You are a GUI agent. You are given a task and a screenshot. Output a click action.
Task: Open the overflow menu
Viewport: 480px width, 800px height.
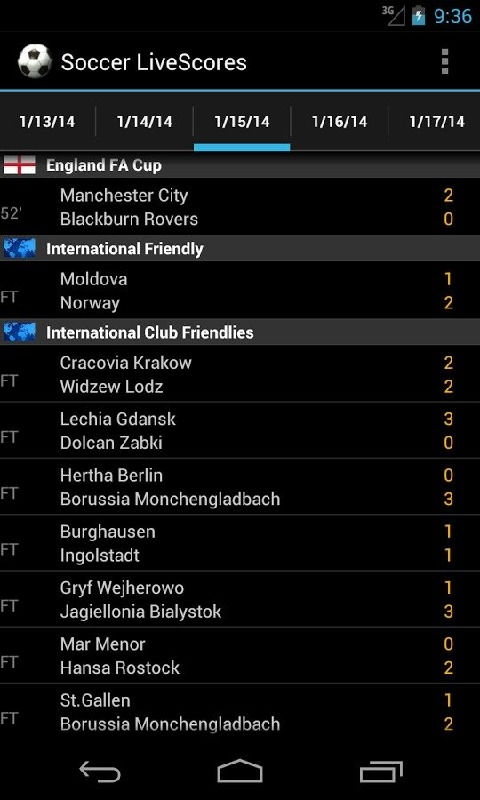tap(445, 62)
